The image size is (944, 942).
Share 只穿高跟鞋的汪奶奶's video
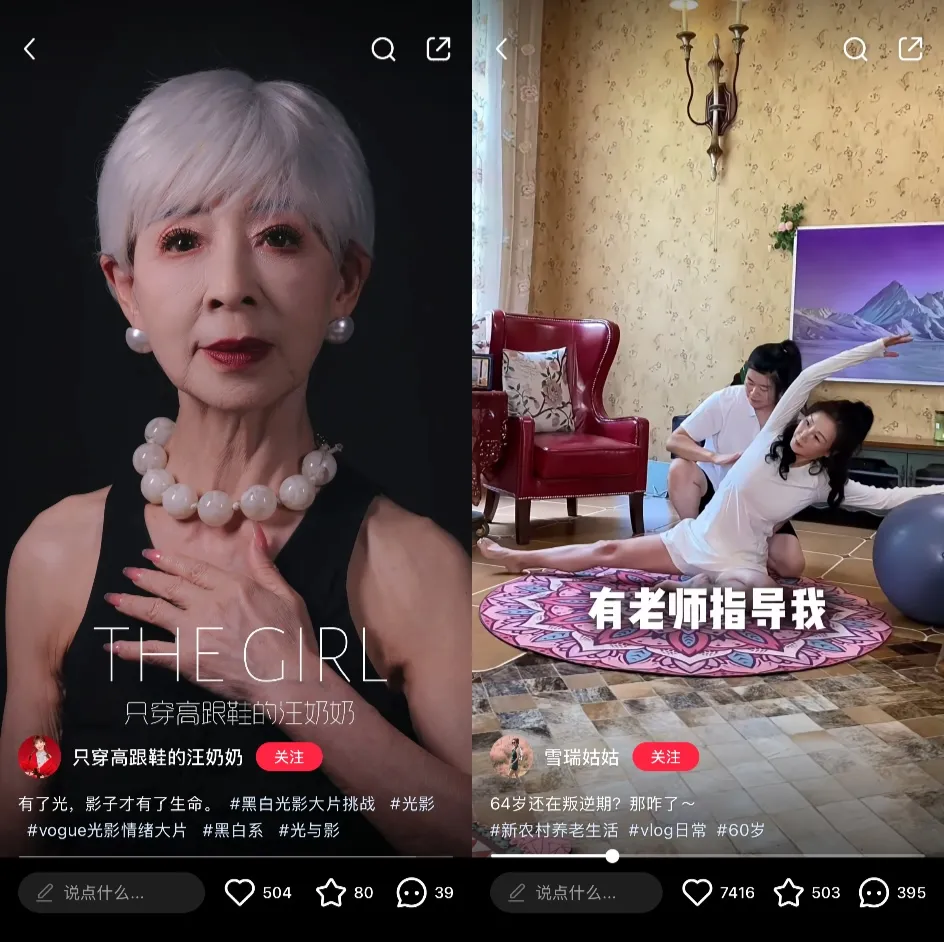(x=438, y=49)
